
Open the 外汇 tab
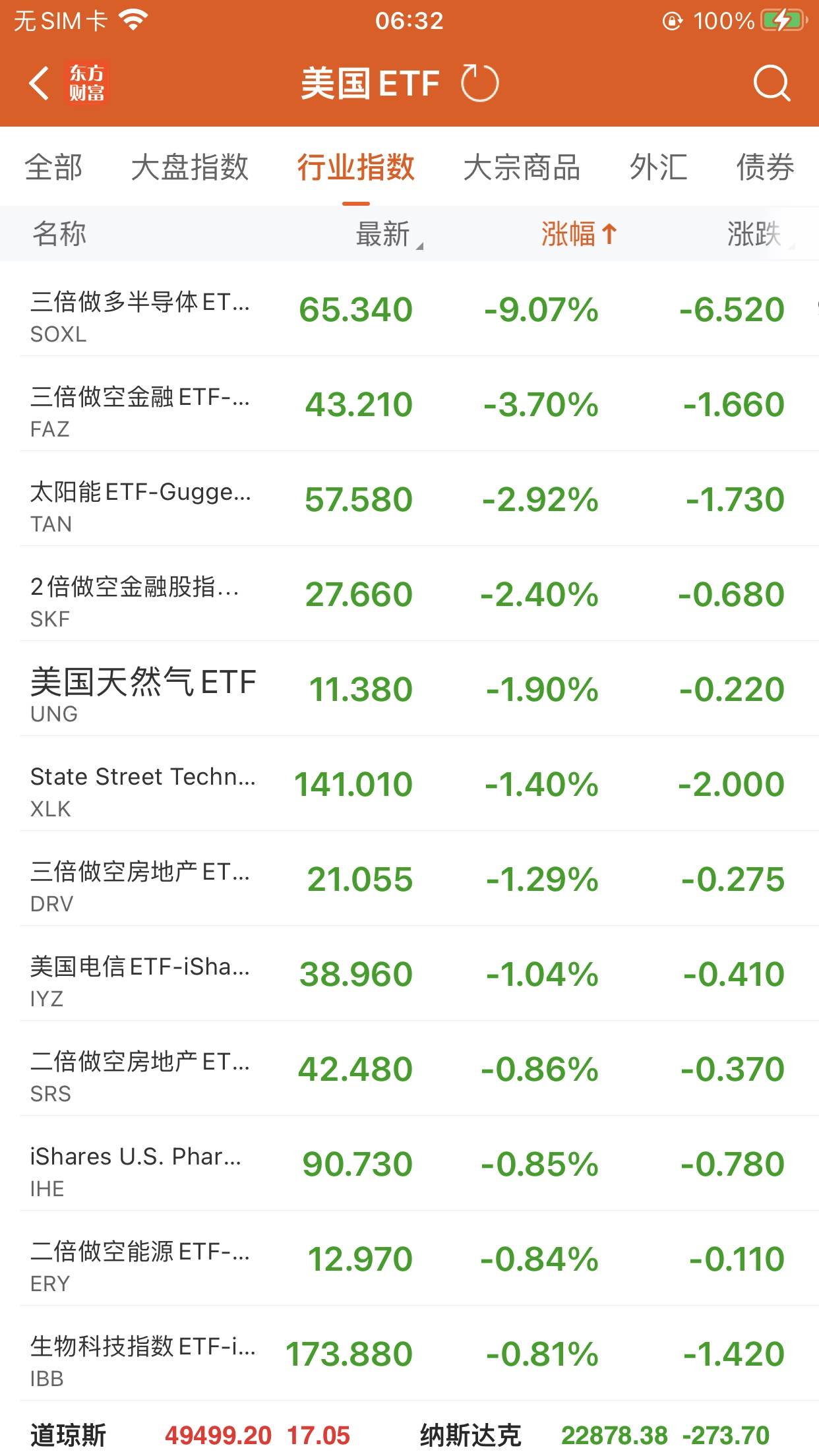point(658,167)
